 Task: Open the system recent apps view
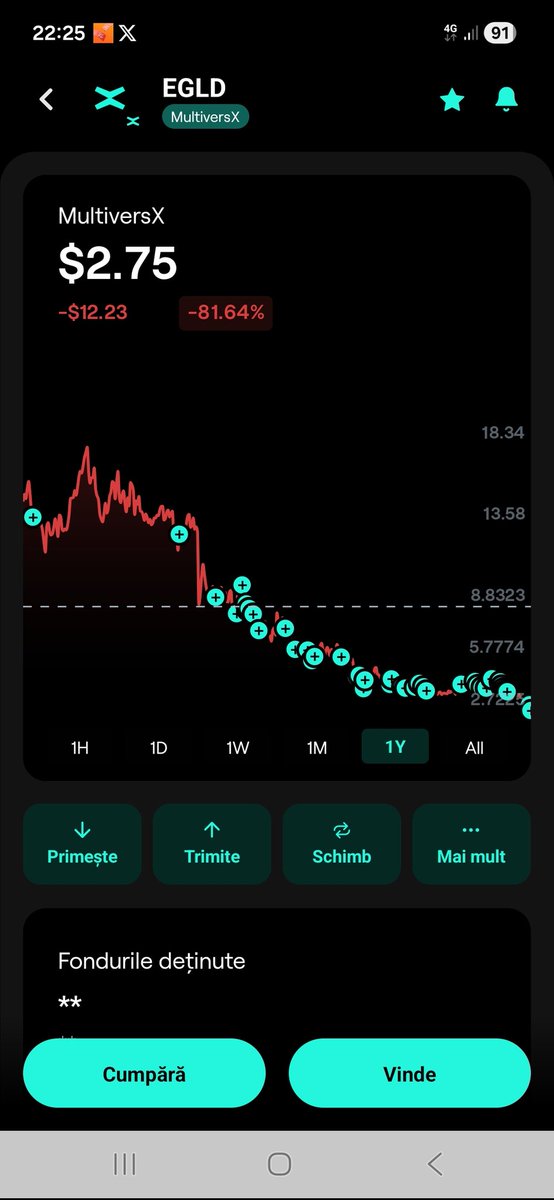coord(125,1164)
